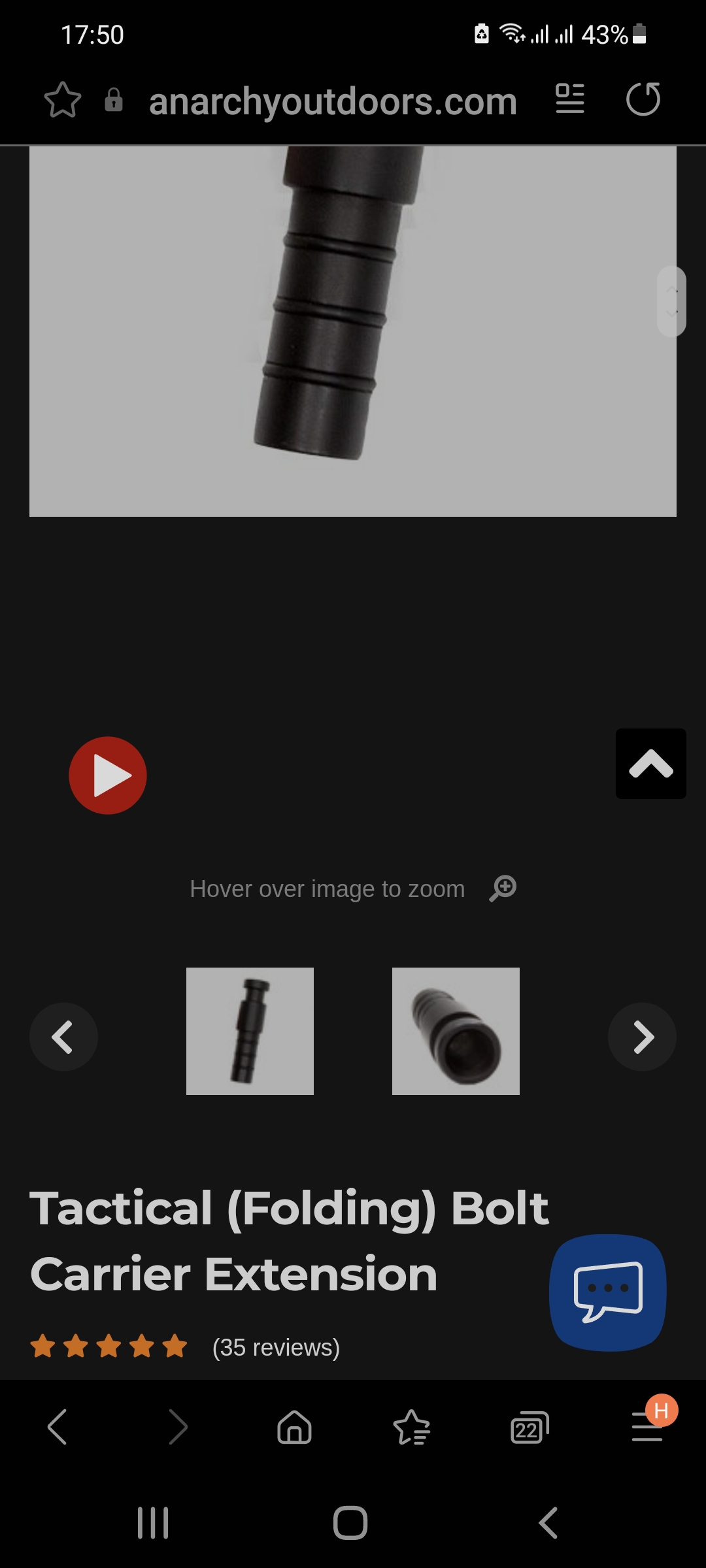Open the 35 reviews link
Screen dimensions: 706x1568
[x=276, y=1347]
